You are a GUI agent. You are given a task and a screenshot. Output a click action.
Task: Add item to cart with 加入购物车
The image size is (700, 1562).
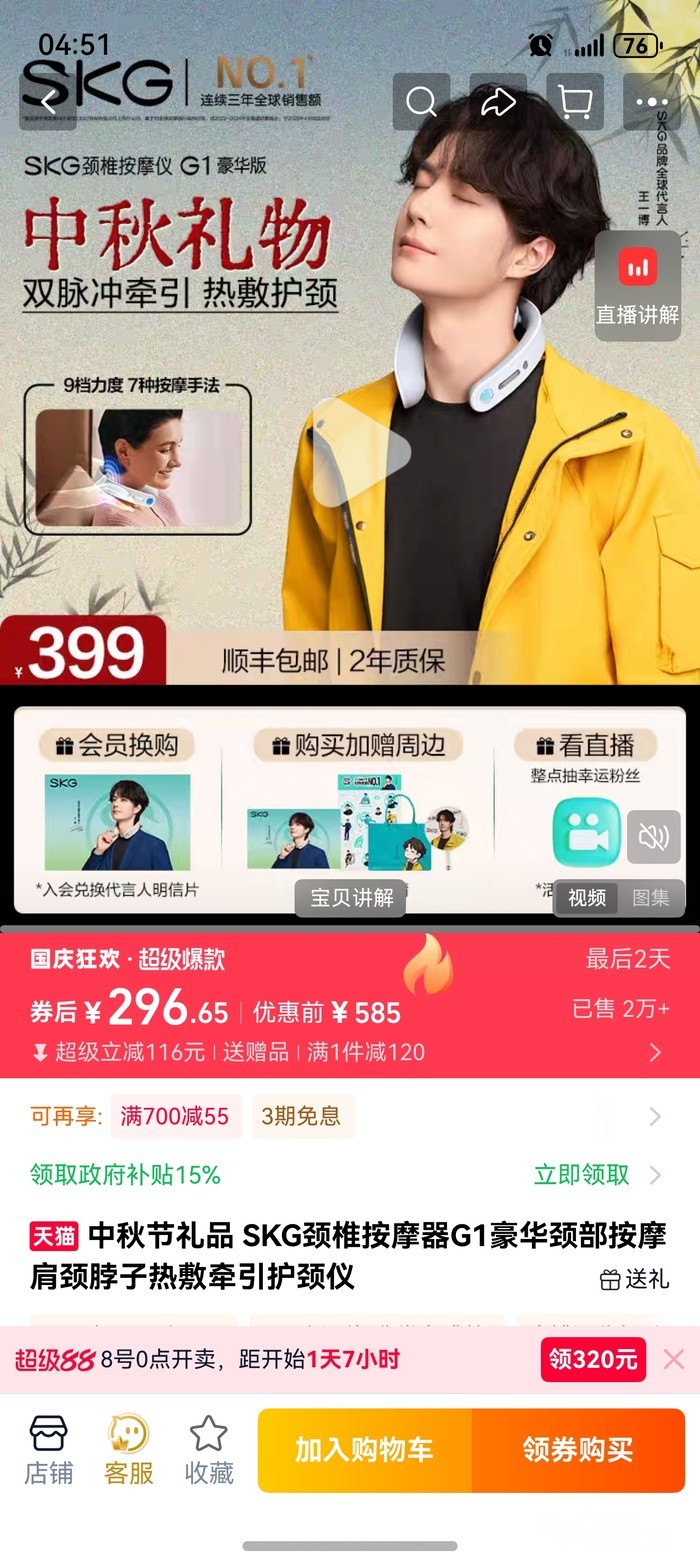(x=364, y=1450)
